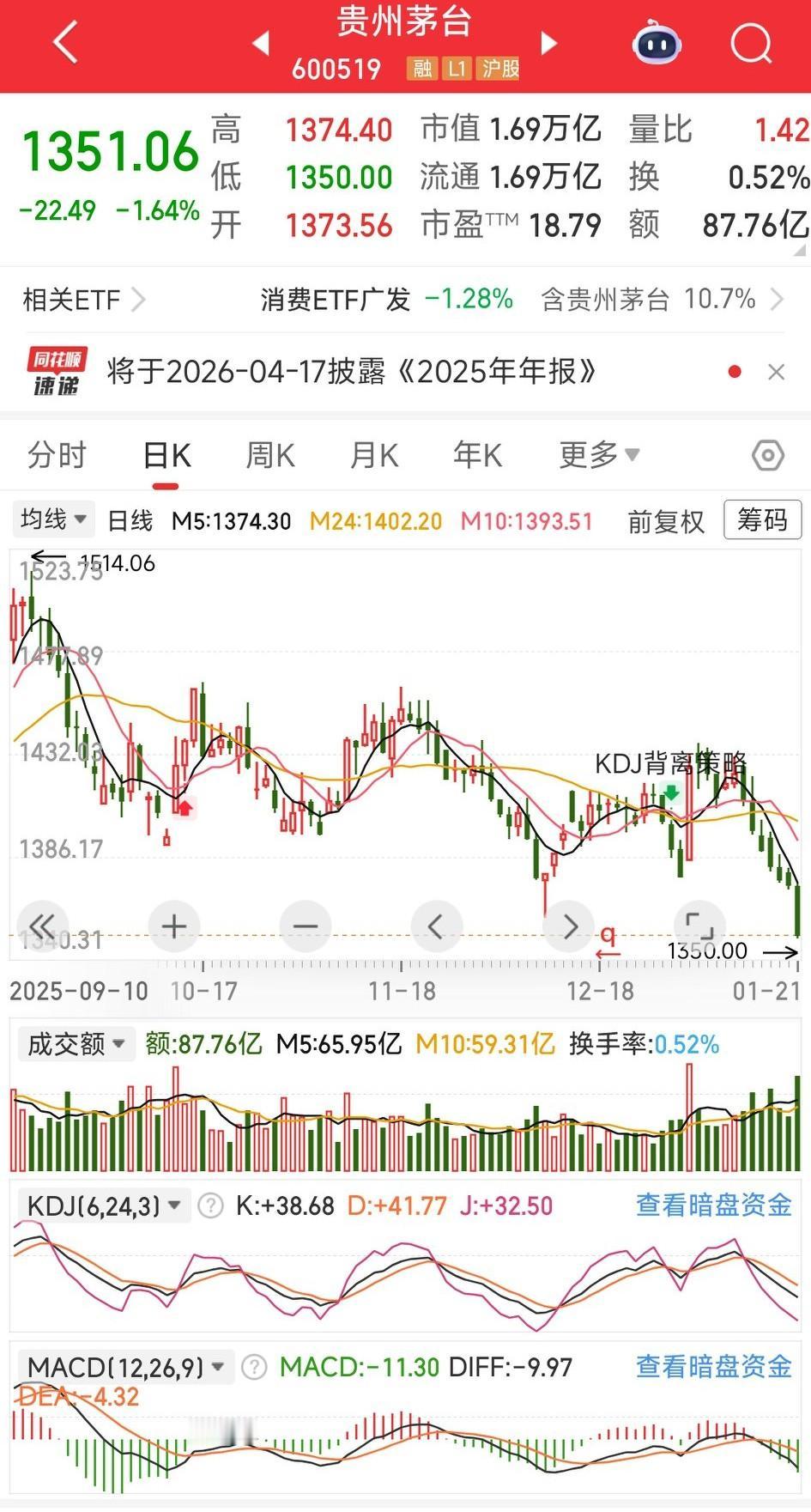
Task: Open the AI assistant robot icon
Action: coord(656,43)
